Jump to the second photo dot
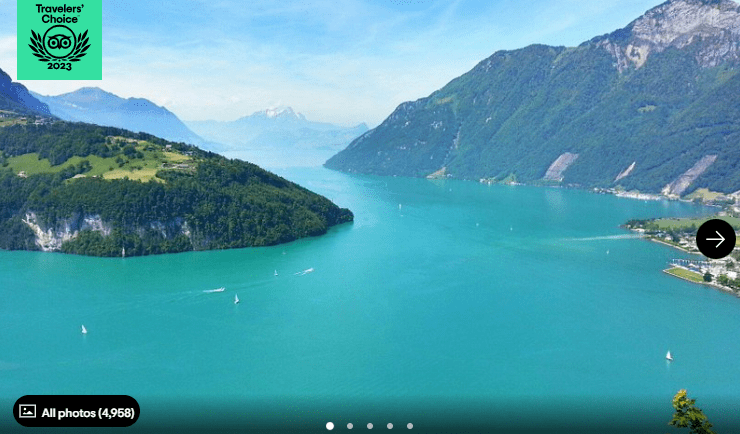The height and width of the screenshot is (434, 740). tap(350, 426)
